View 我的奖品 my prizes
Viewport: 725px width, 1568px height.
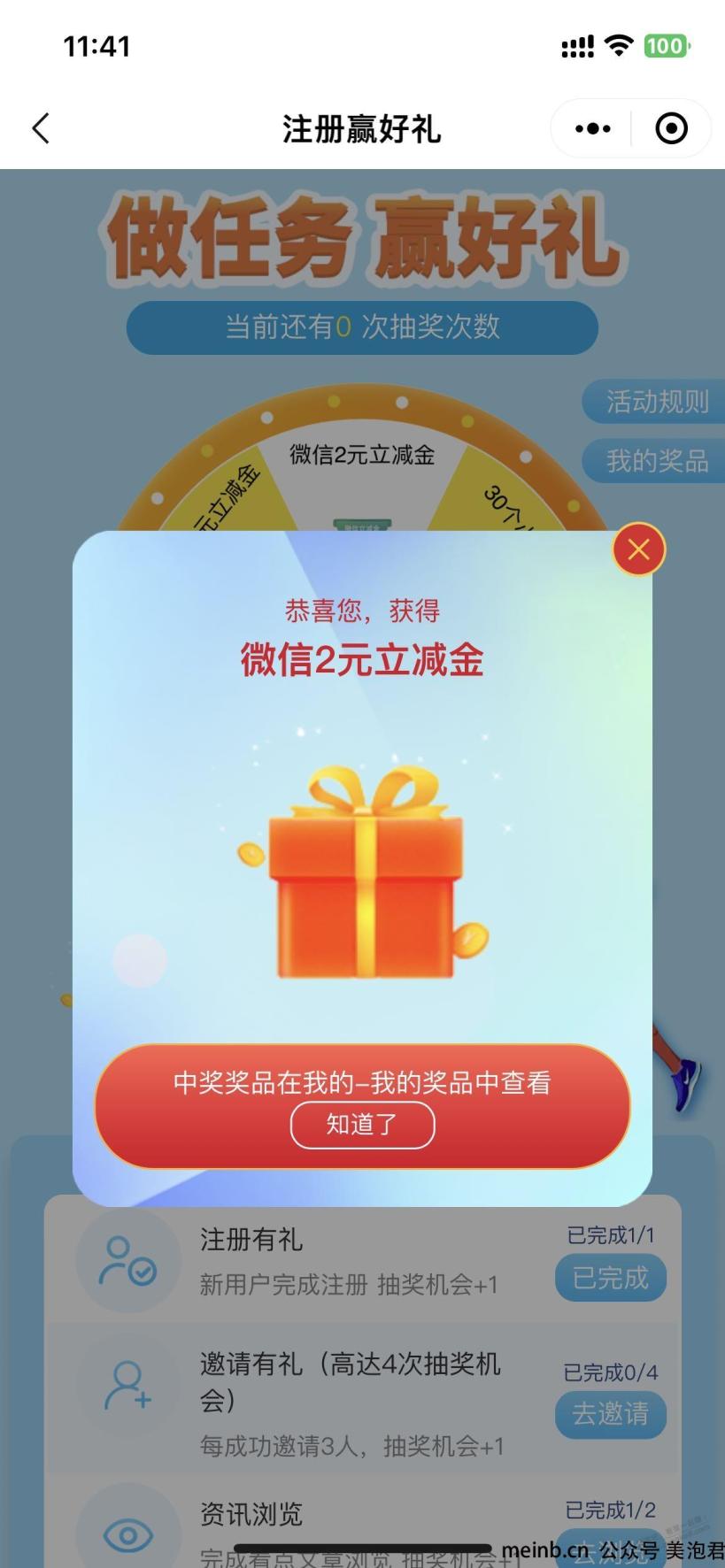655,460
